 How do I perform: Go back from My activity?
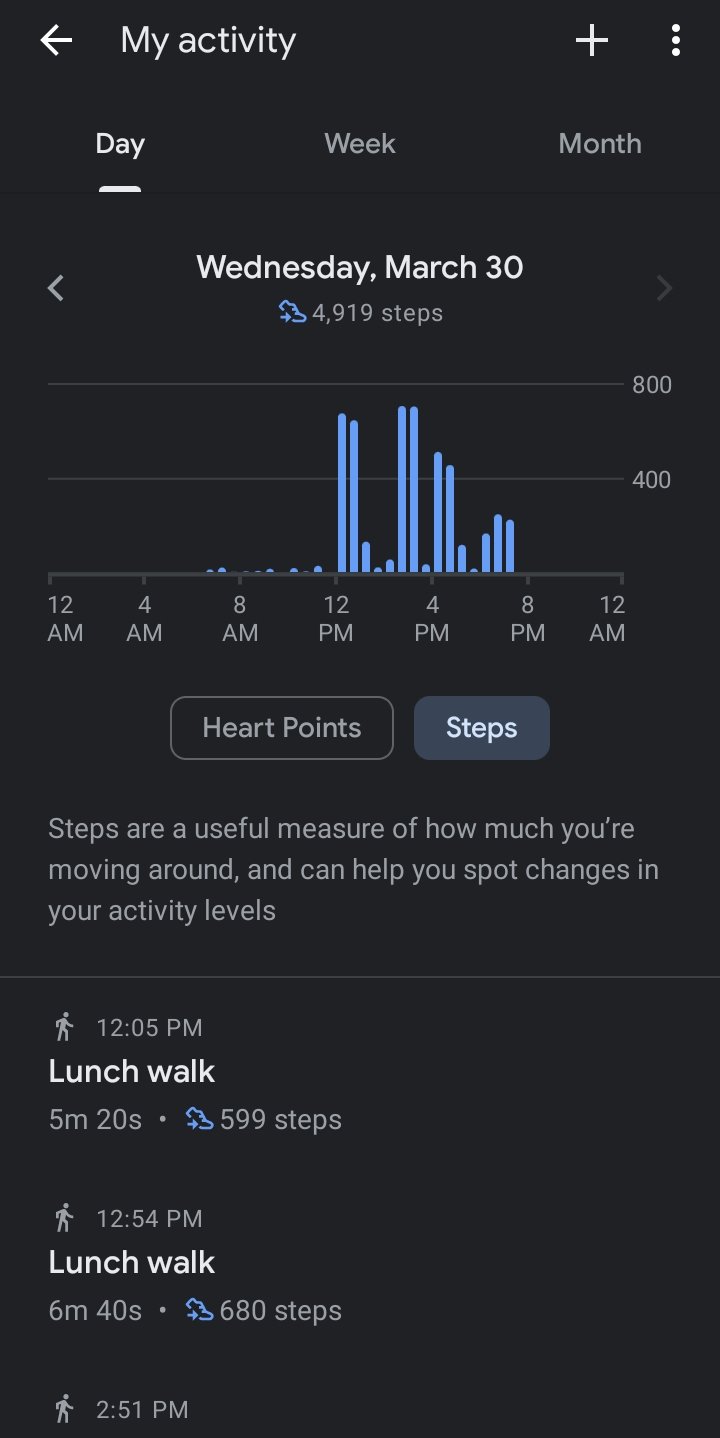[56, 41]
